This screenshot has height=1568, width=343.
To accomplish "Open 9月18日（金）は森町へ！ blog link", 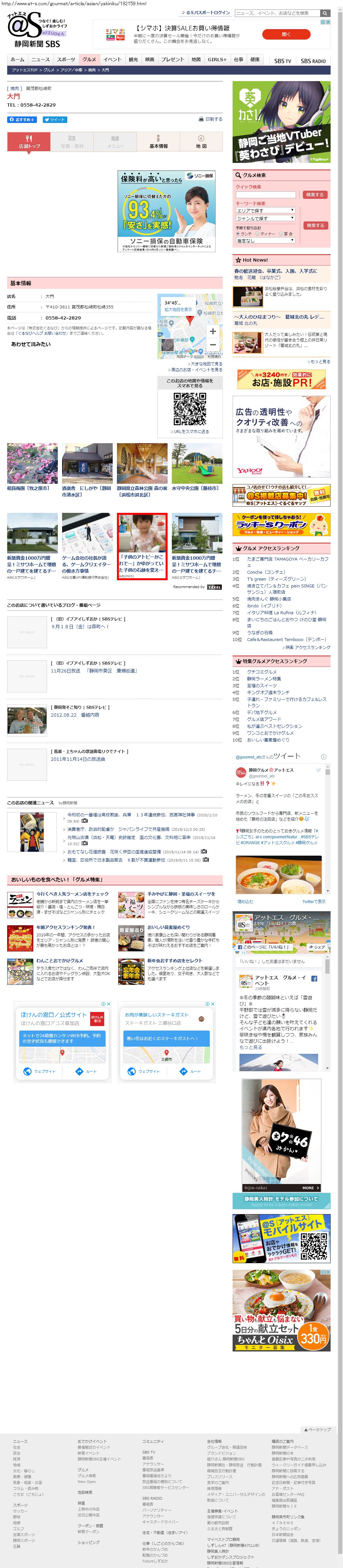I will (80, 626).
